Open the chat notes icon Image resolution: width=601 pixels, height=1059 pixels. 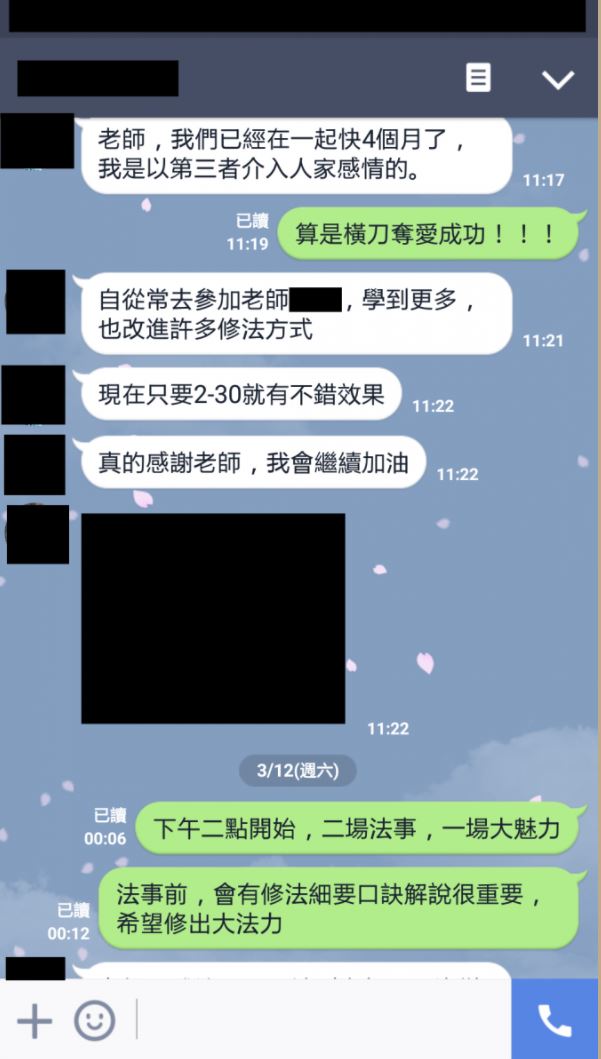(x=479, y=78)
